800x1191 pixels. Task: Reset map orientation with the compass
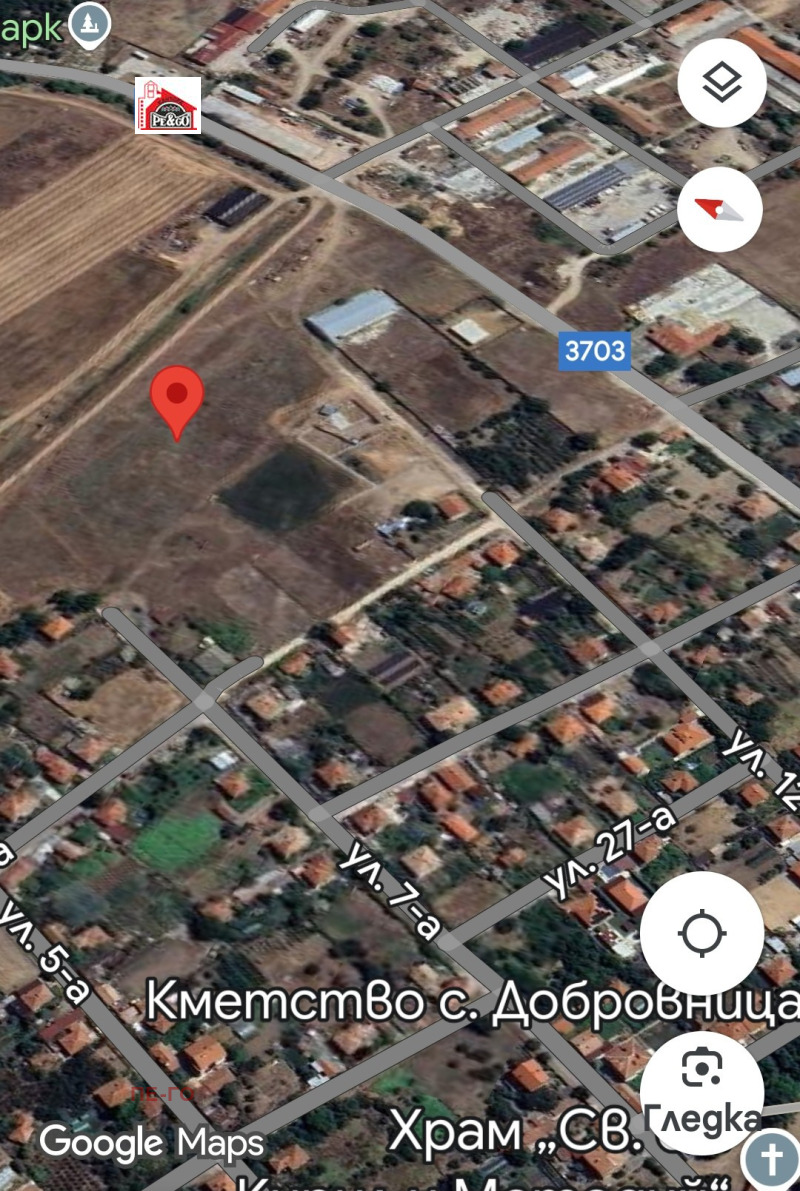pyautogui.click(x=720, y=210)
